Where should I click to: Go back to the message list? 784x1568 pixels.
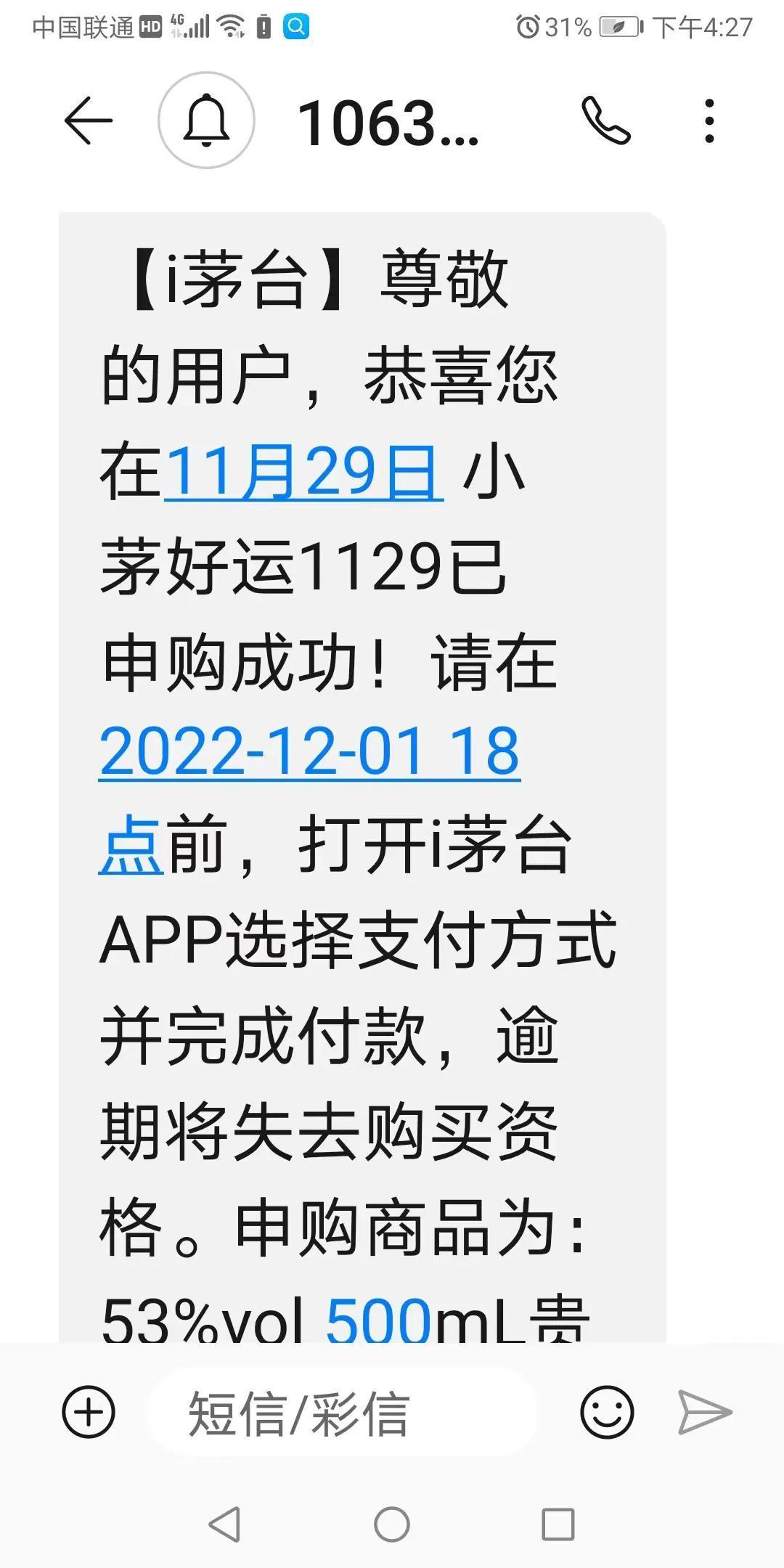point(89,121)
